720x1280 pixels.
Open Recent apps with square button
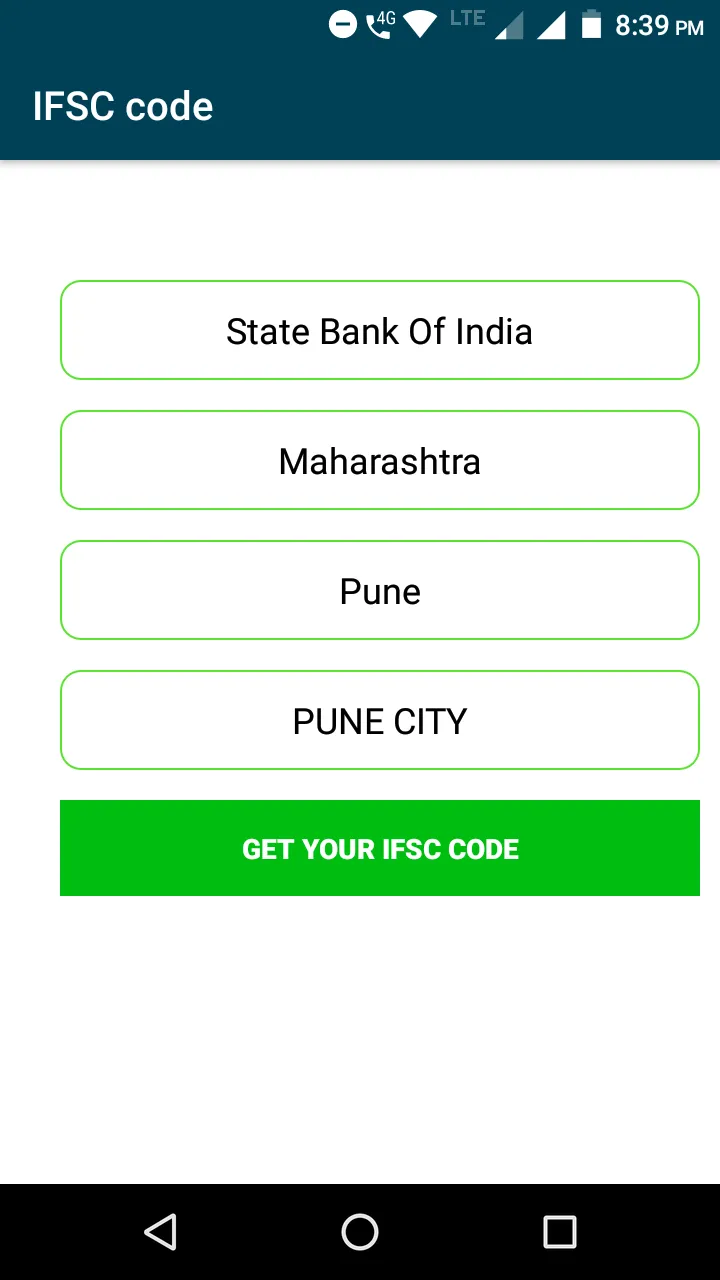pos(560,1232)
